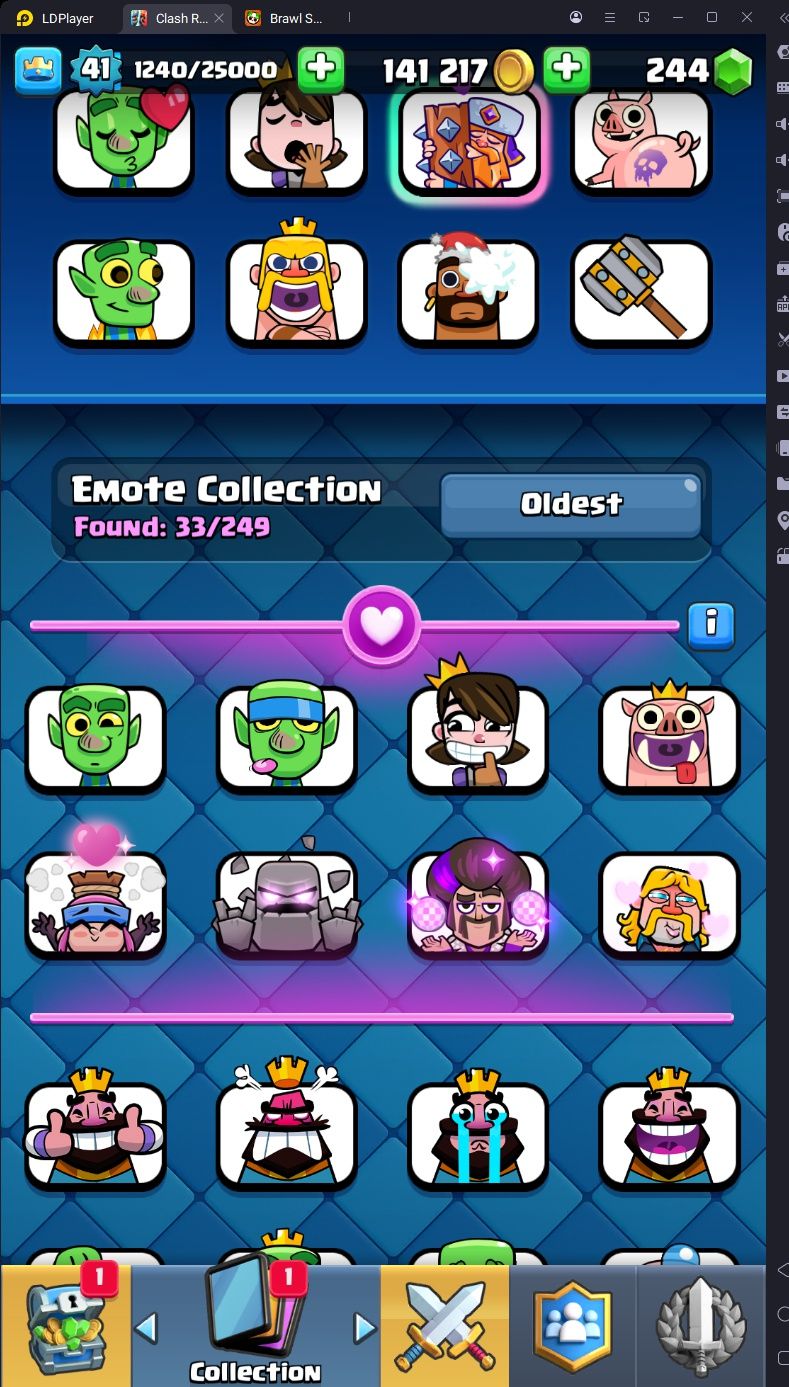The width and height of the screenshot is (789, 1387).
Task: Choose the yawning princess emote
Action: [297, 141]
